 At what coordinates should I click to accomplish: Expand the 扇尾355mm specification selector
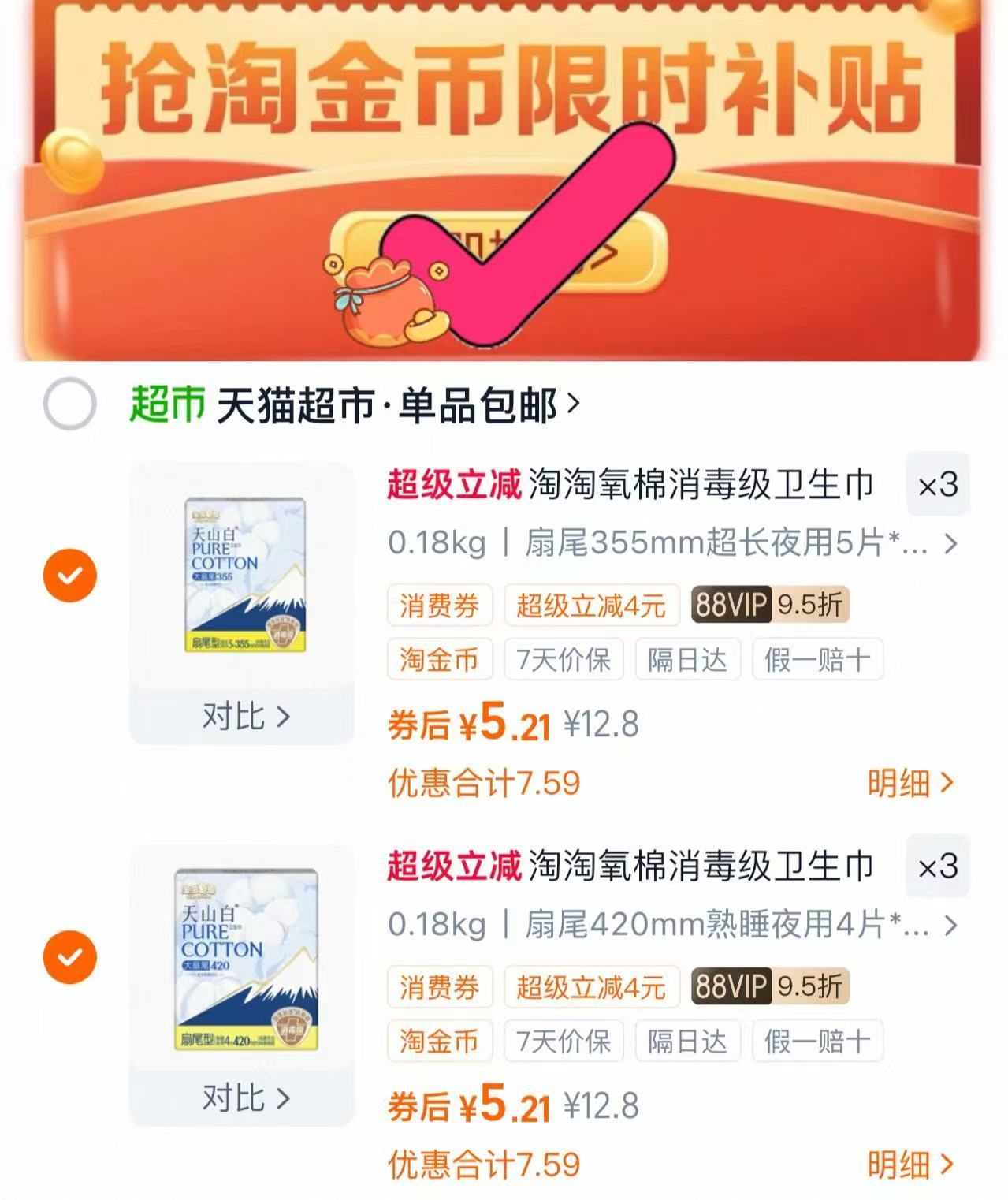(x=670, y=542)
